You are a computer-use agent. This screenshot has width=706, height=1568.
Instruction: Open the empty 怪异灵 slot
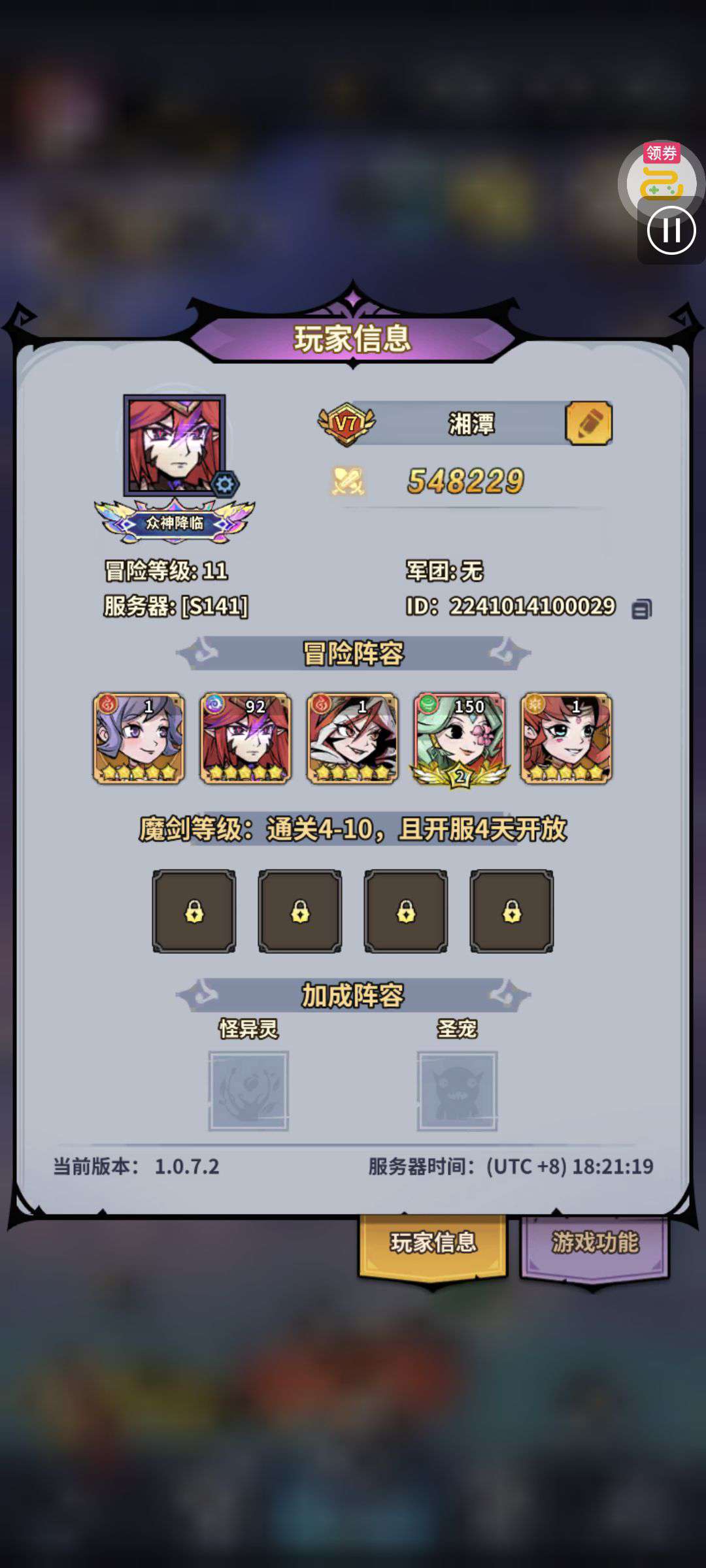[x=248, y=1090]
